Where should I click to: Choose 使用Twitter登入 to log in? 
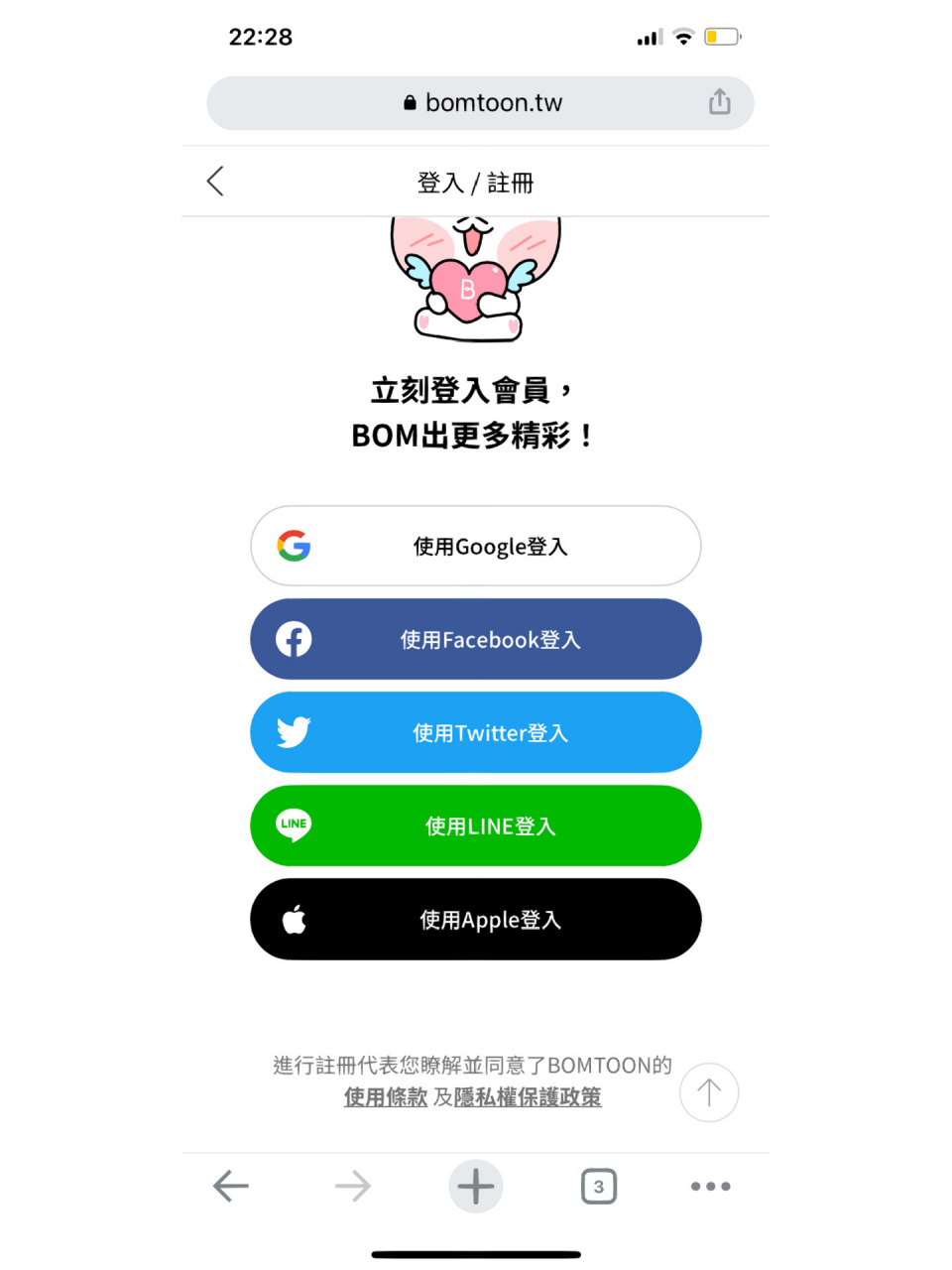click(x=475, y=733)
